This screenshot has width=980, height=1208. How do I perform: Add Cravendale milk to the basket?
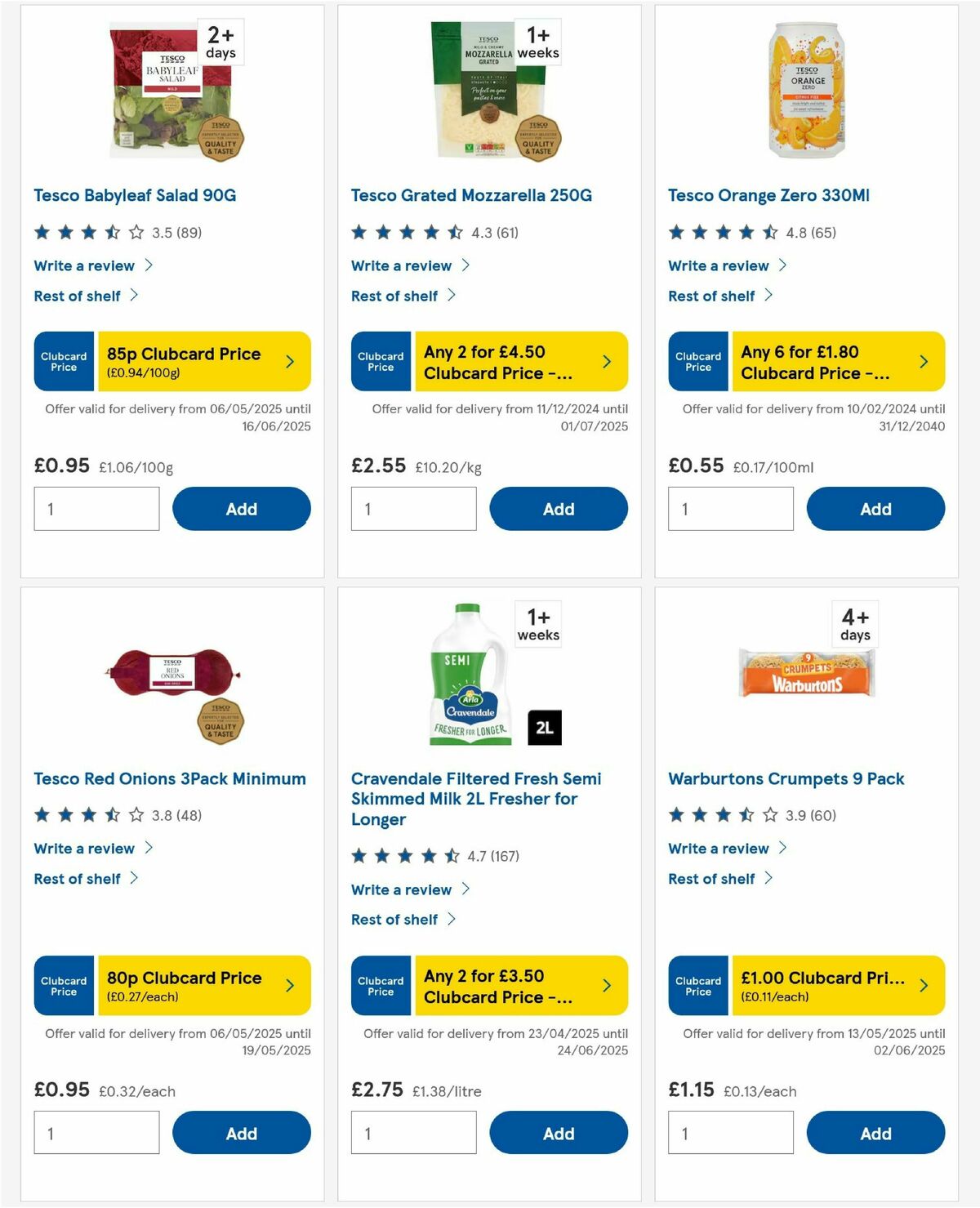tap(559, 1133)
